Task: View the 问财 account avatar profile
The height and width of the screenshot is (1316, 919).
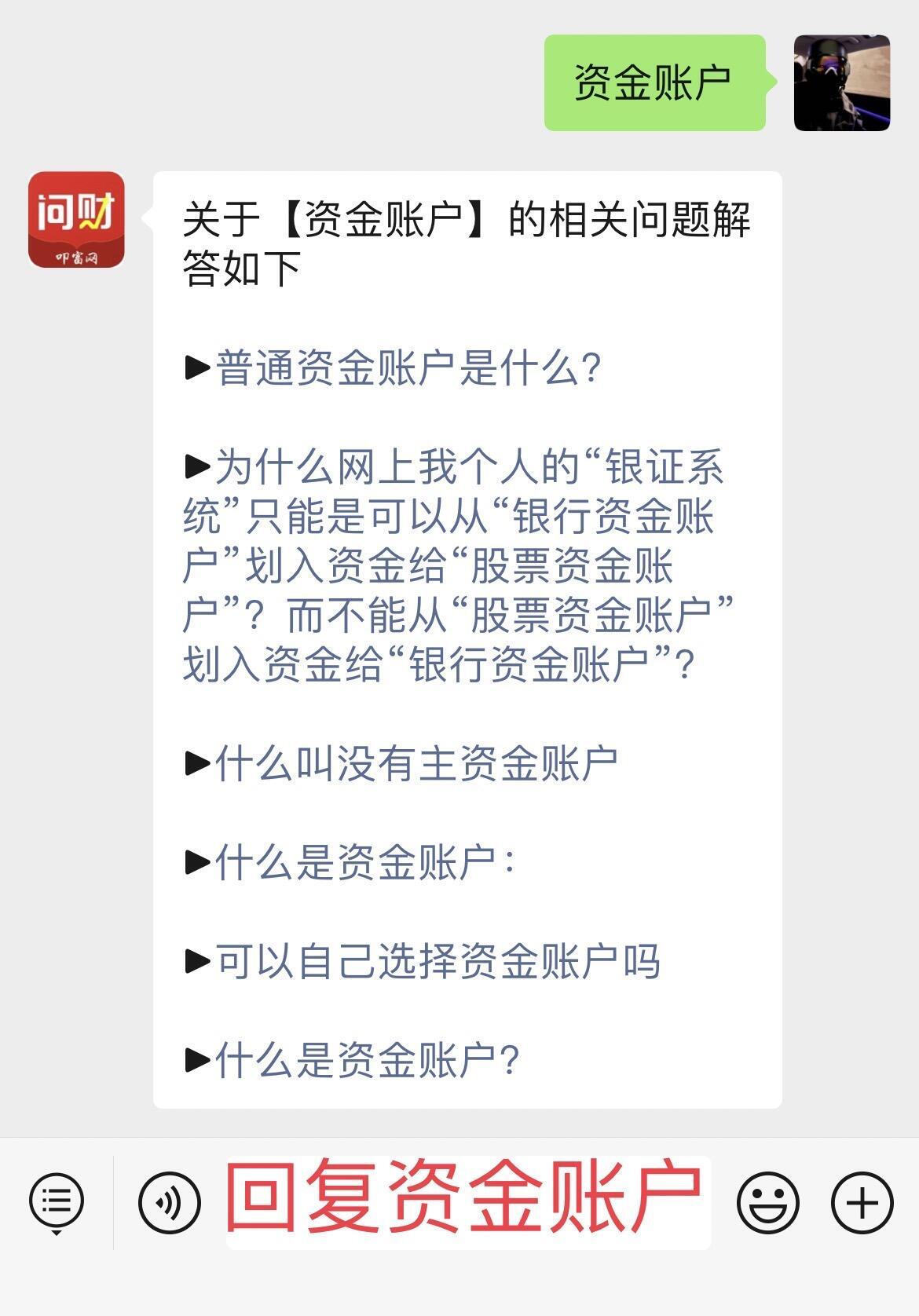Action: [76, 220]
